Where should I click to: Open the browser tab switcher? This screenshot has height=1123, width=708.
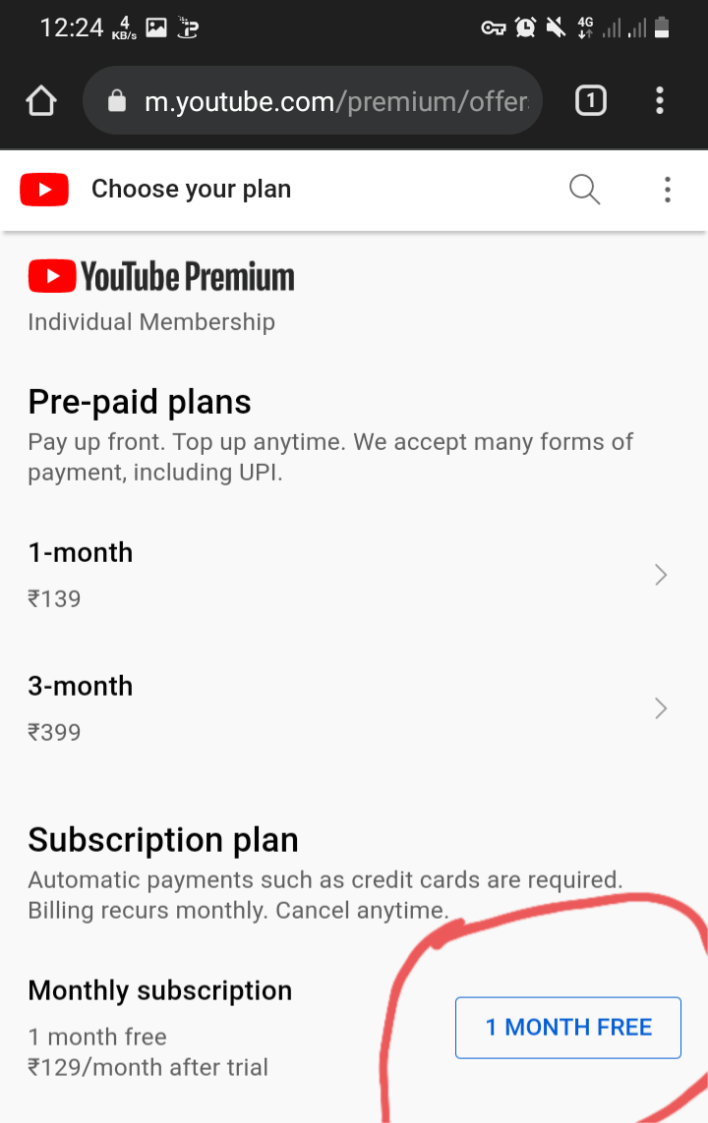click(x=591, y=101)
